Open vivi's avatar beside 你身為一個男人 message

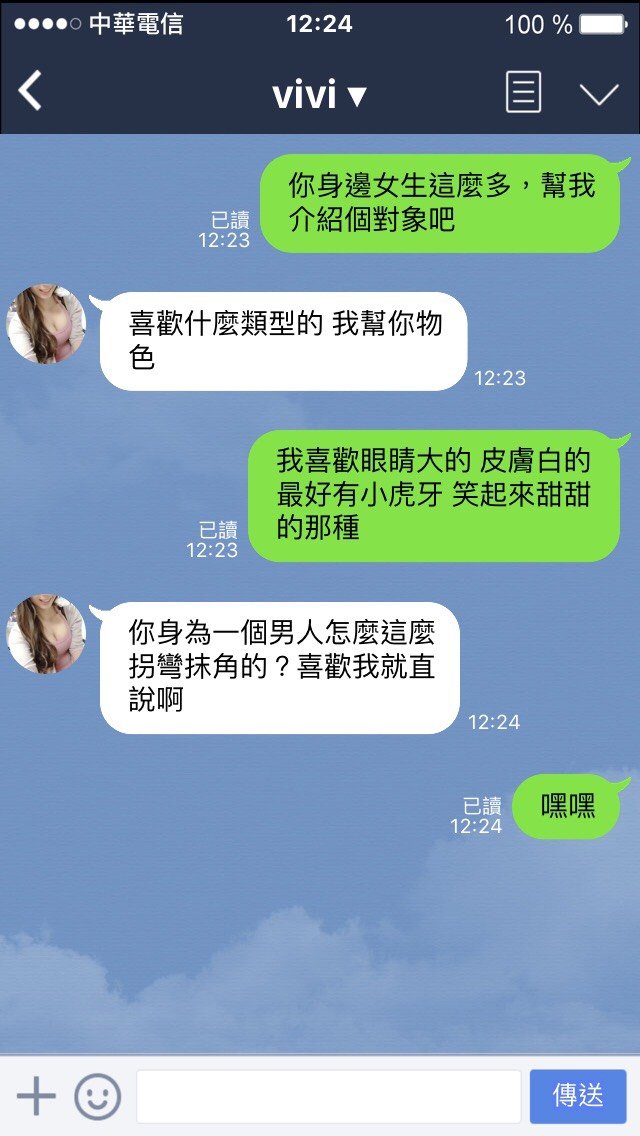pyautogui.click(x=47, y=634)
